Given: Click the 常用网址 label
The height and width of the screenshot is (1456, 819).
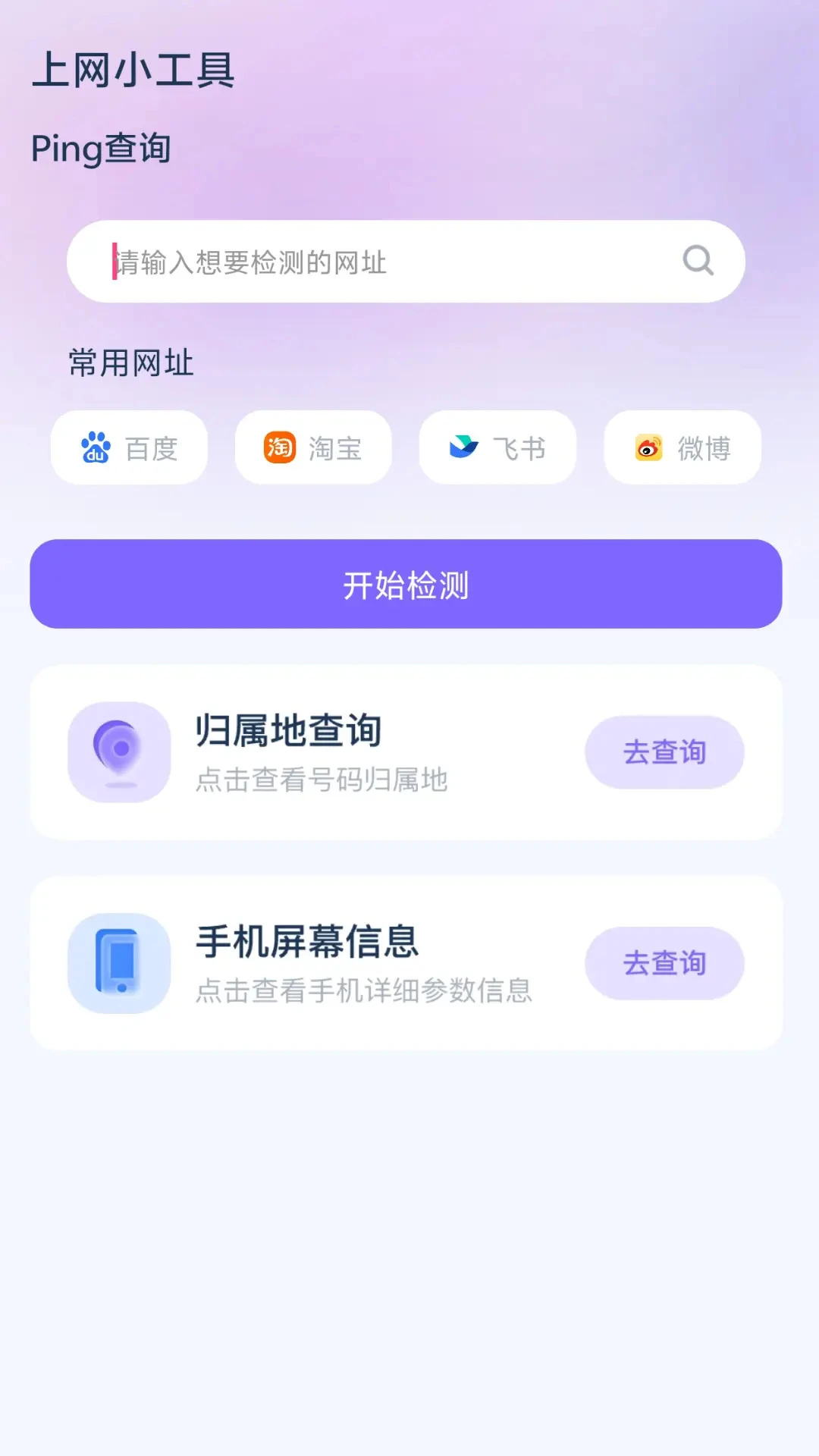Looking at the screenshot, I should 129,362.
